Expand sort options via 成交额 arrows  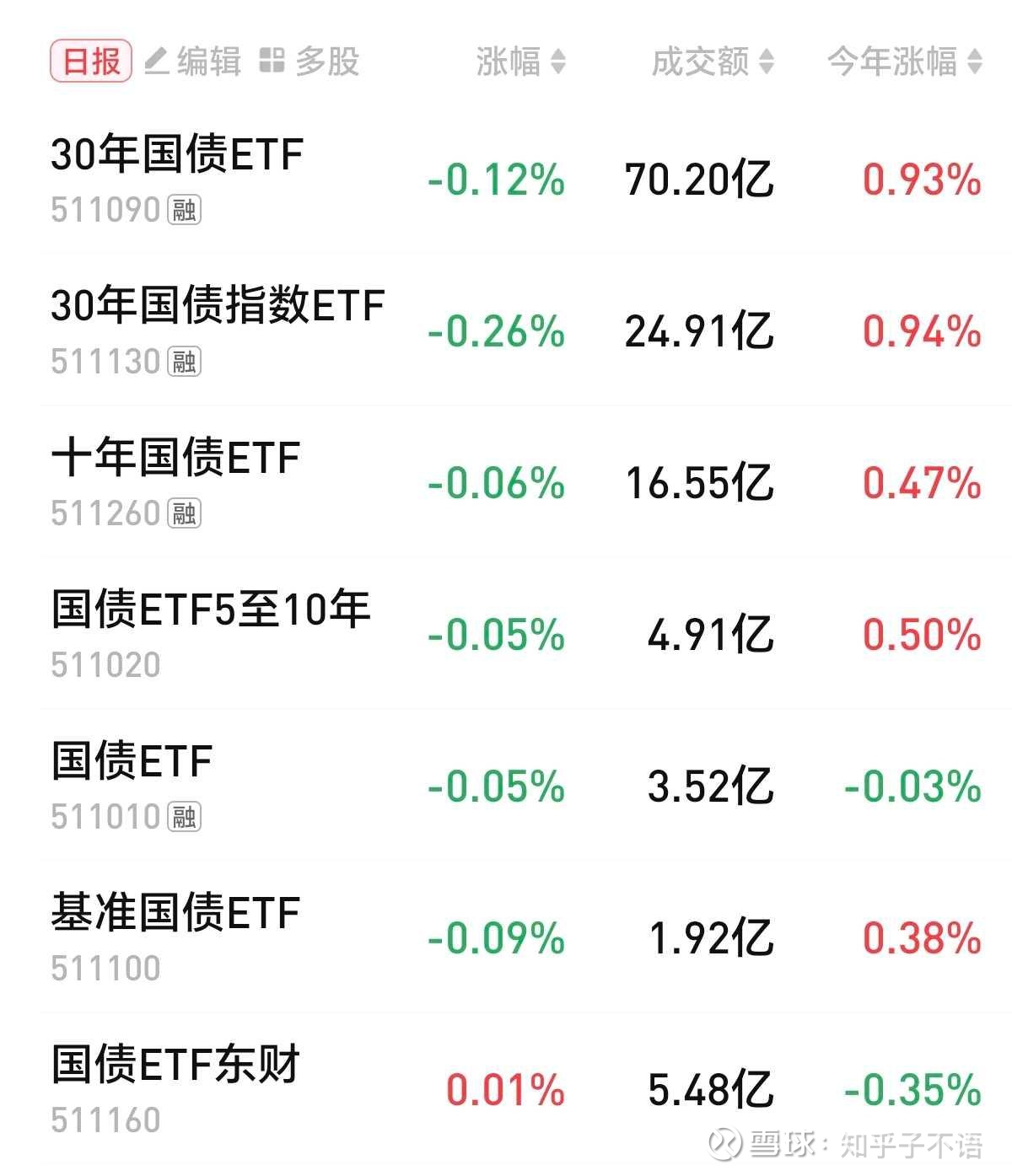pos(767,59)
